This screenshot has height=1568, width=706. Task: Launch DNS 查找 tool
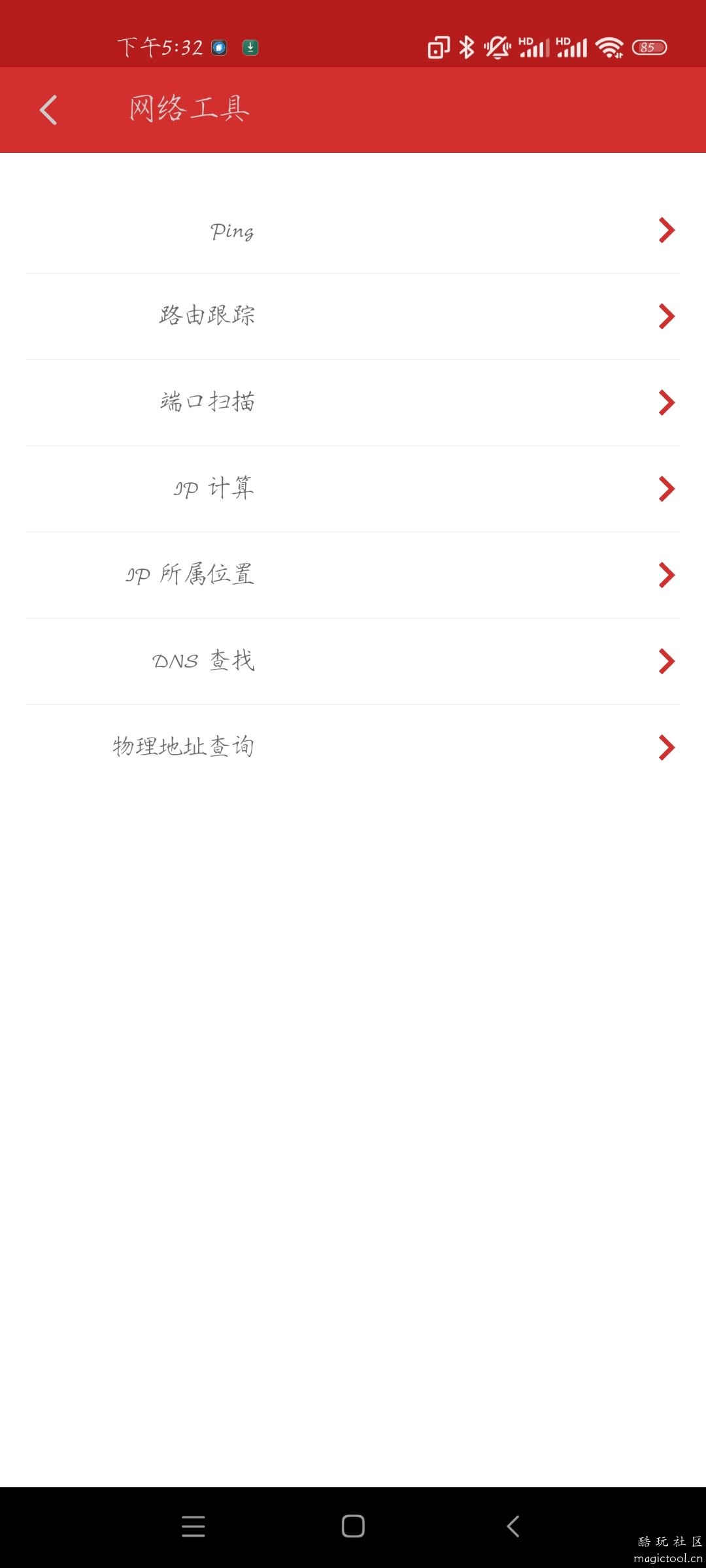click(353, 661)
